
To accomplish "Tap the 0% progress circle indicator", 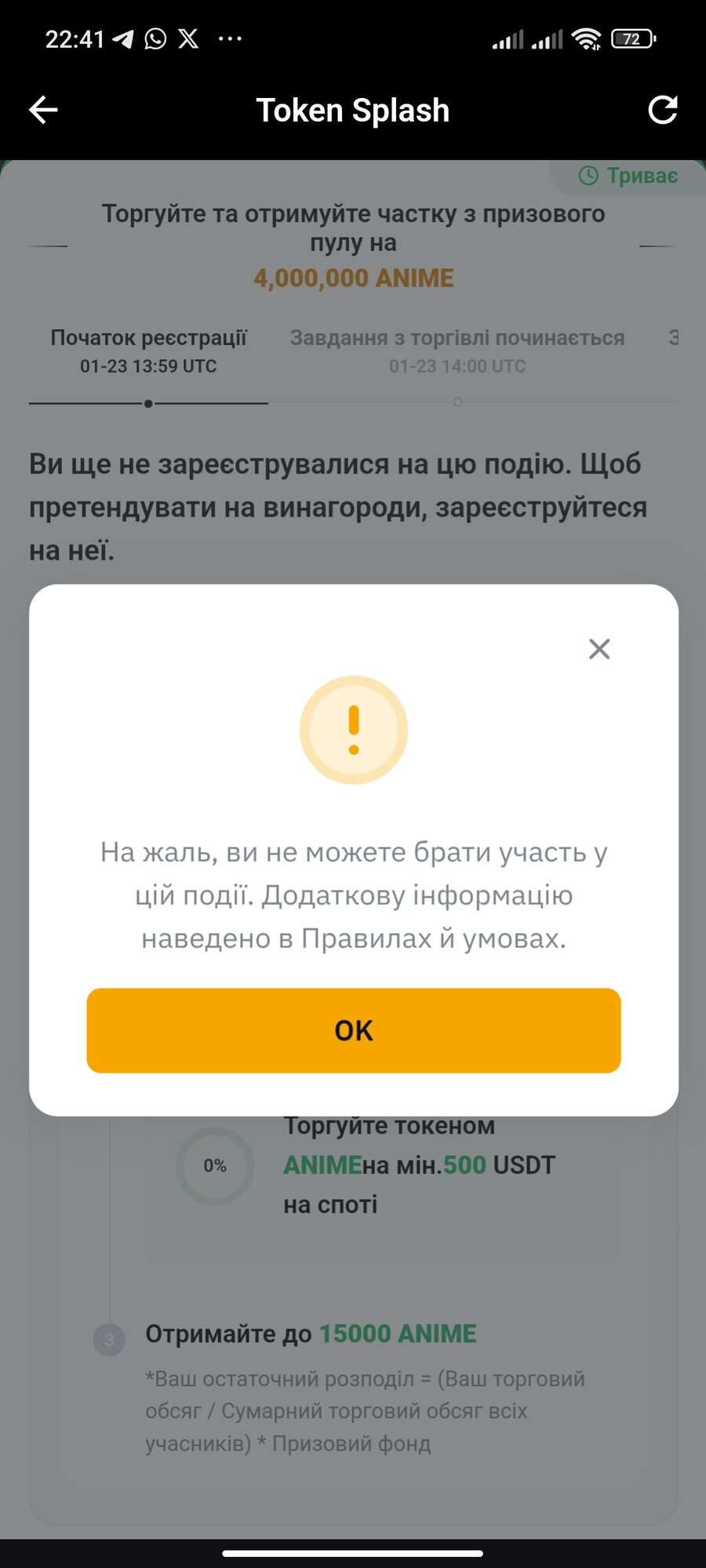I will pyautogui.click(x=213, y=1166).
